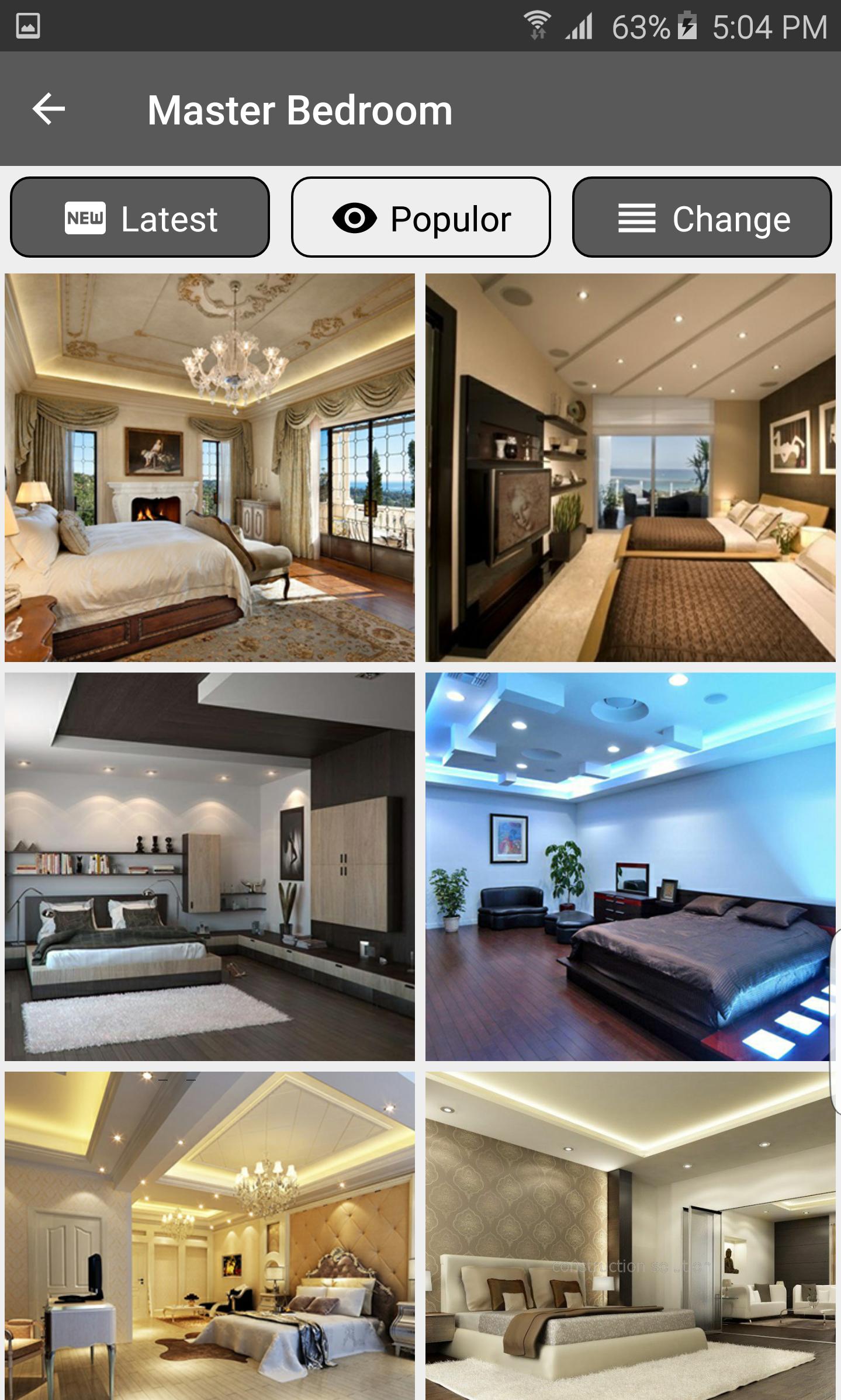View the bedroom with white shag rug
This screenshot has width=841, height=1400.
[210, 866]
